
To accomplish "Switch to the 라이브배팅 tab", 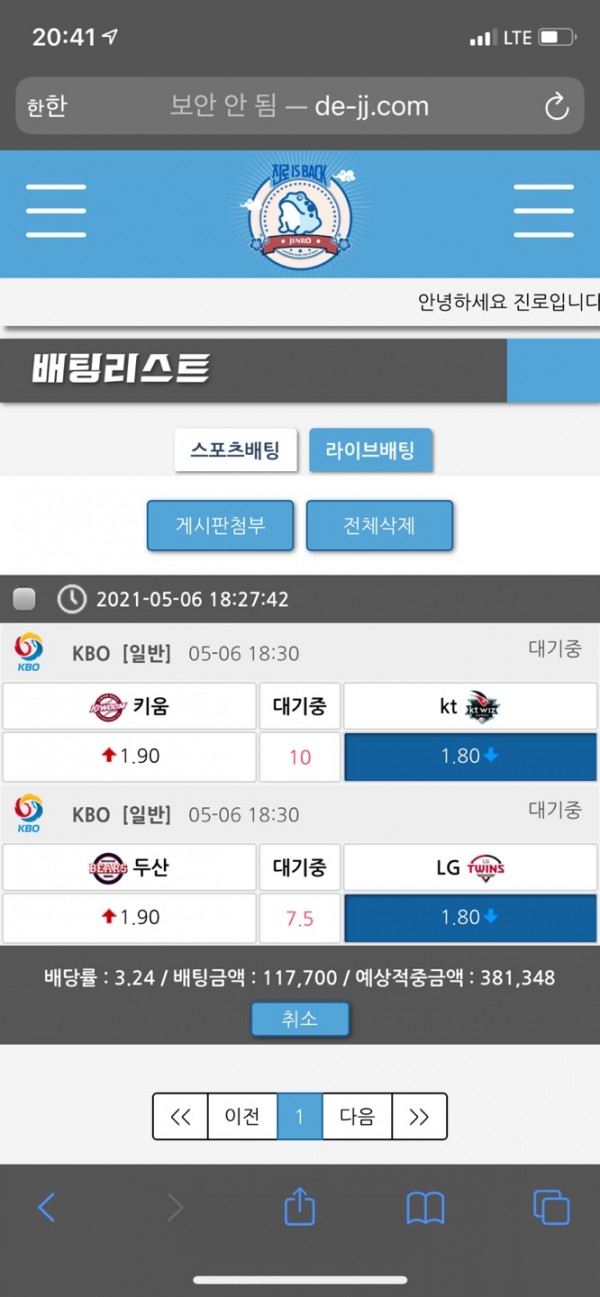I will click(x=370, y=450).
